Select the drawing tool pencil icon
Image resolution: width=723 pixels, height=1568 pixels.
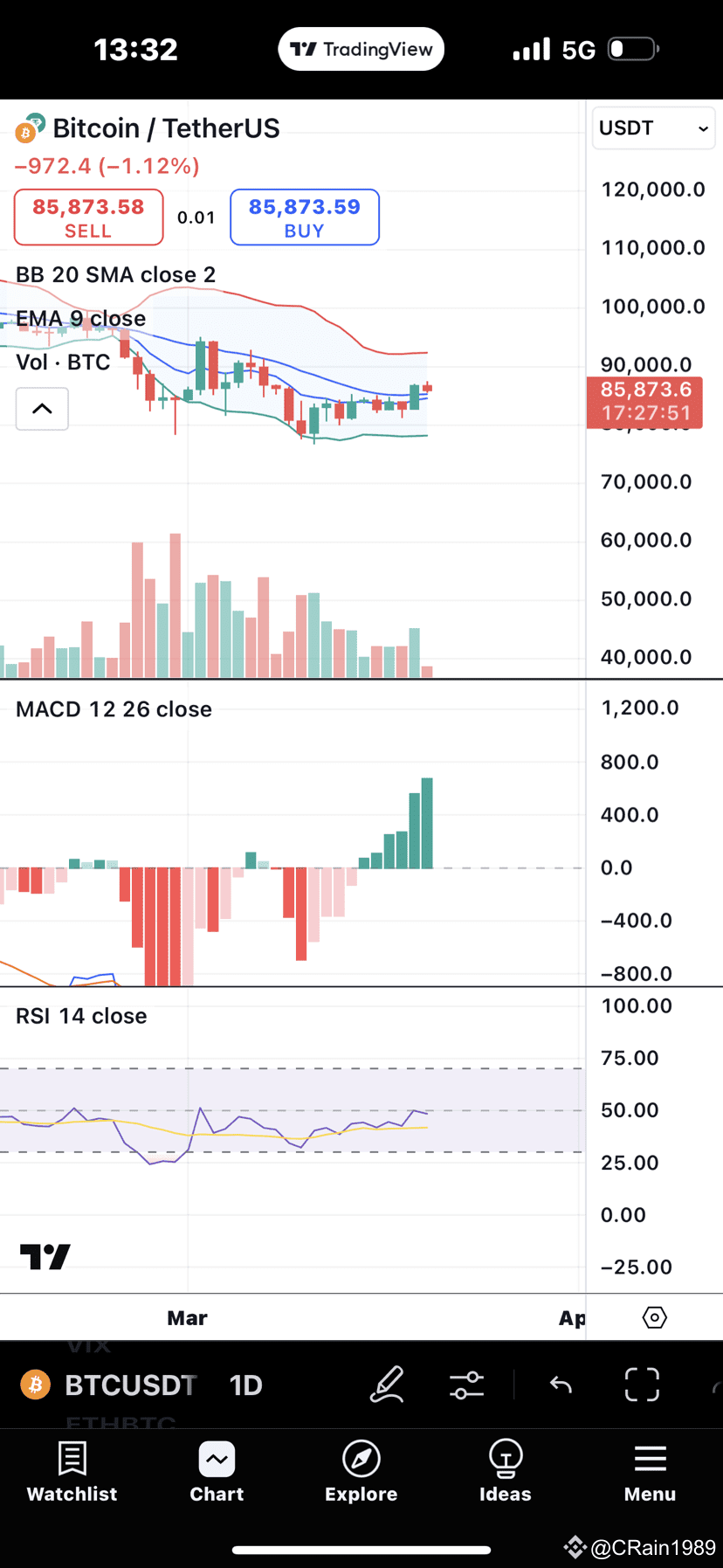pos(387,1385)
